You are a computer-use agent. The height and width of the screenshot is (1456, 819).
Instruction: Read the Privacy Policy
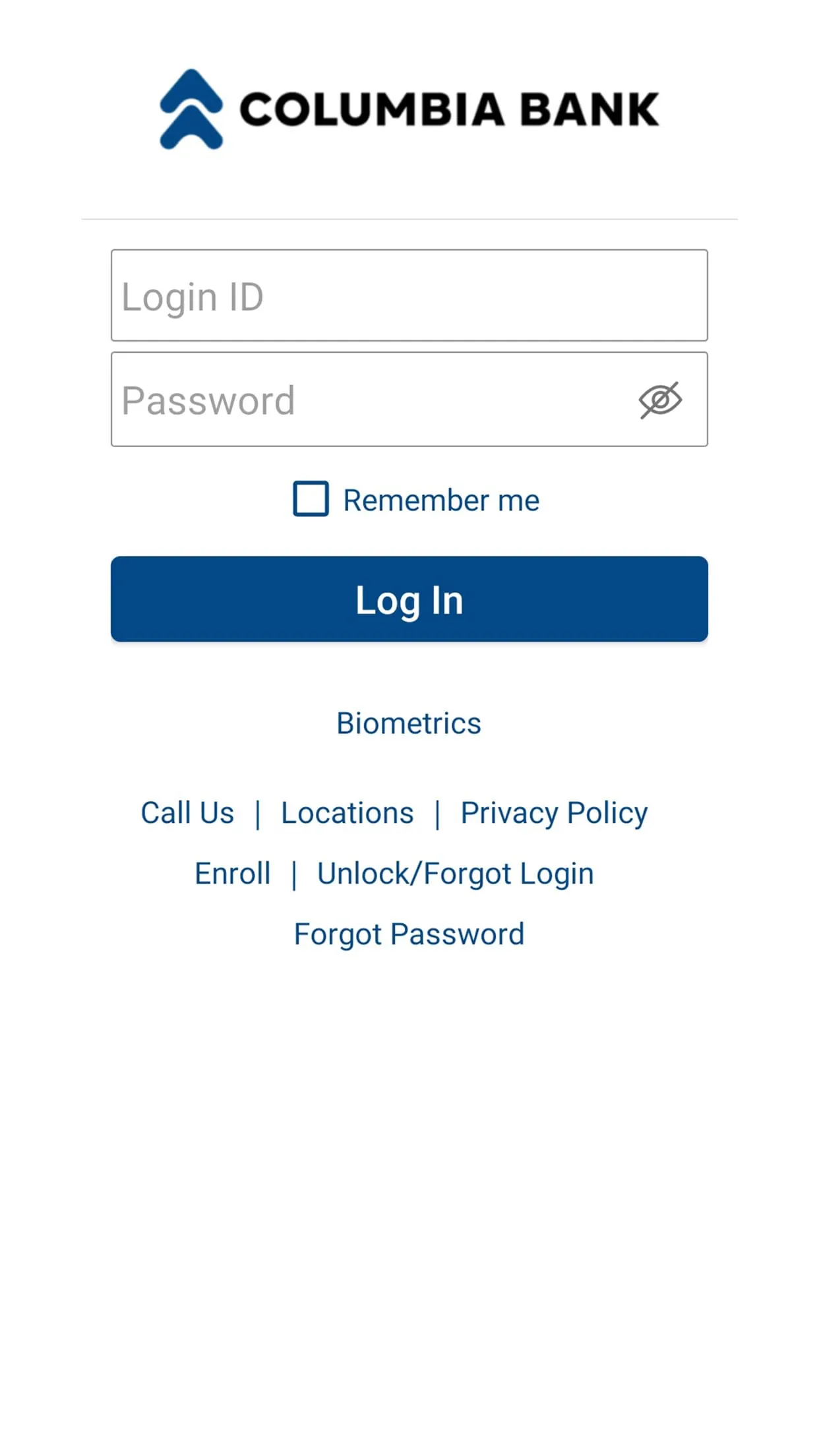coord(554,812)
